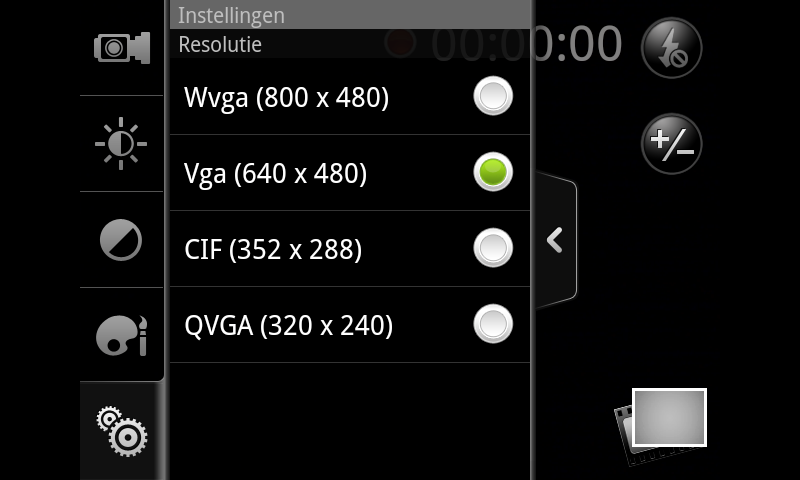800x480 pixels.
Task: Pick CIF (352 x 288) resolution
Action: click(x=492, y=248)
